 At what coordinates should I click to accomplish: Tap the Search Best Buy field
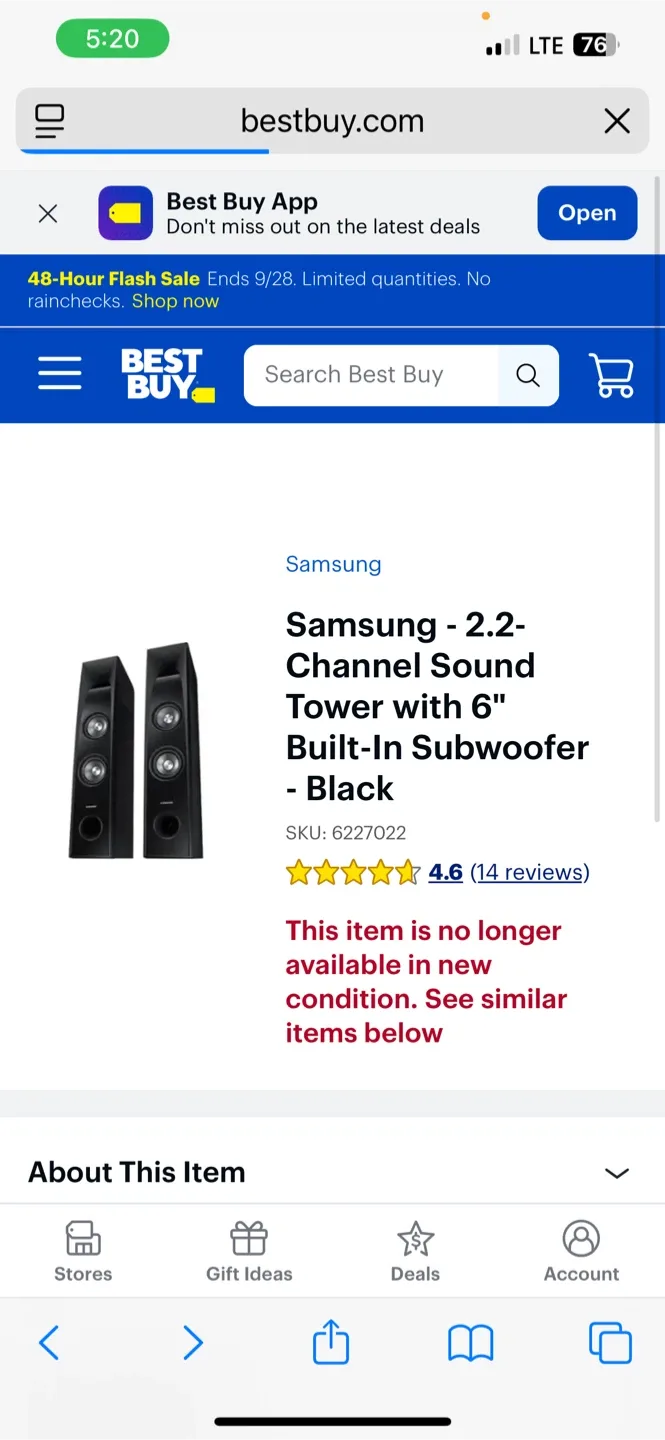[370, 375]
